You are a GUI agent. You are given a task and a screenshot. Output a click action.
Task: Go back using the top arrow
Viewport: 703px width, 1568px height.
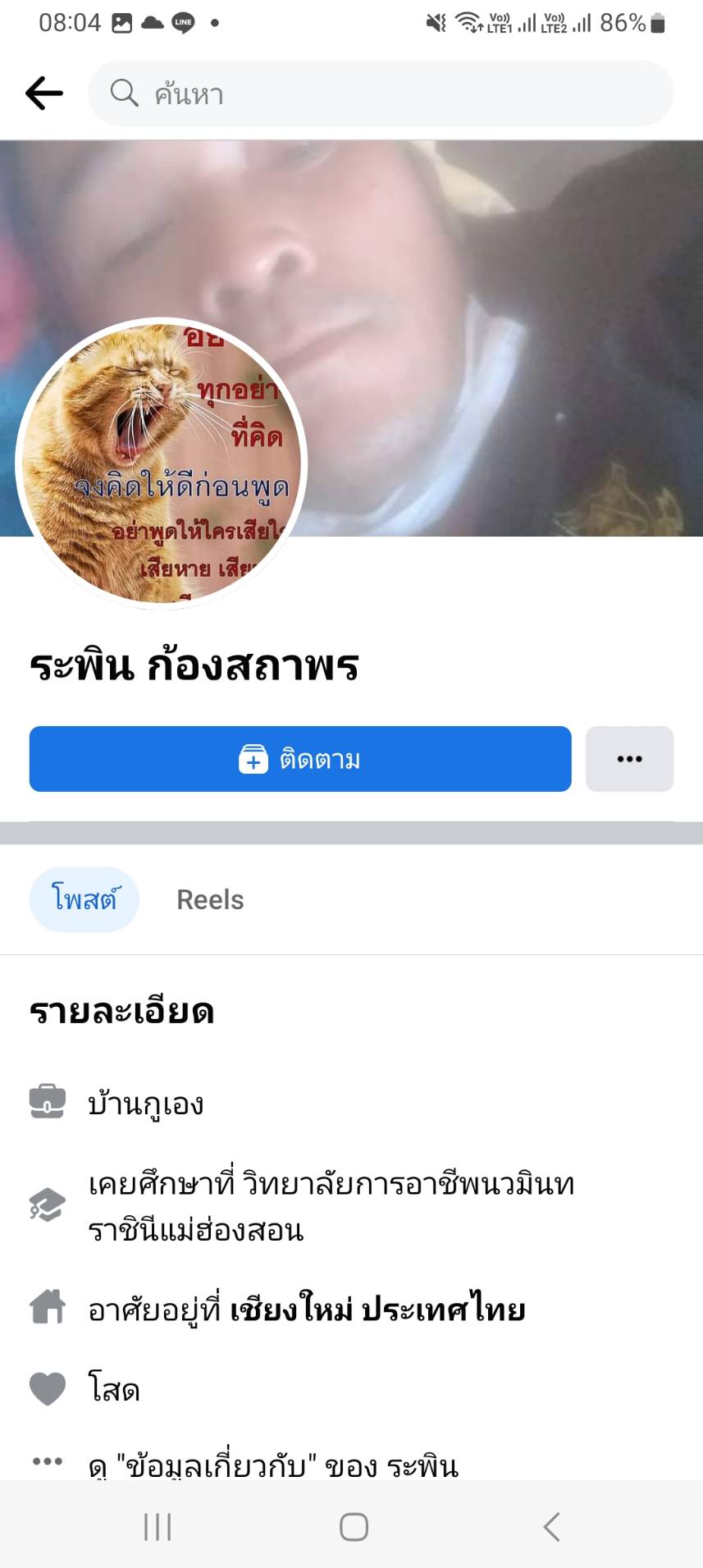point(44,94)
